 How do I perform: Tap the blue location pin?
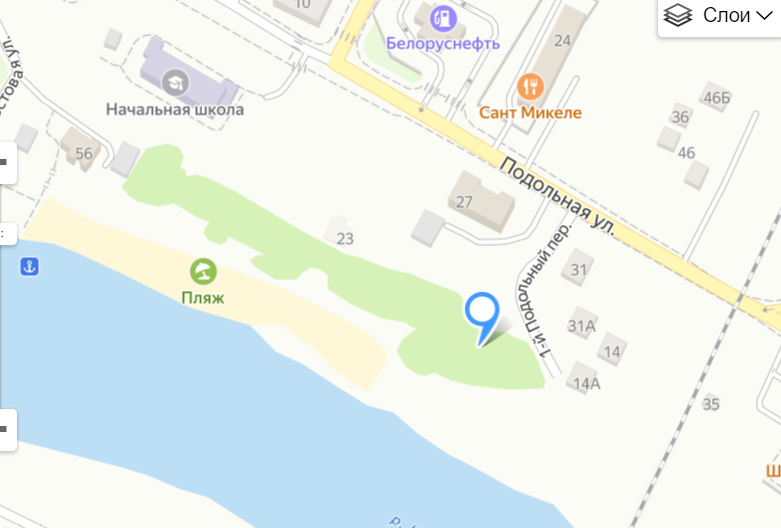[x=482, y=313]
